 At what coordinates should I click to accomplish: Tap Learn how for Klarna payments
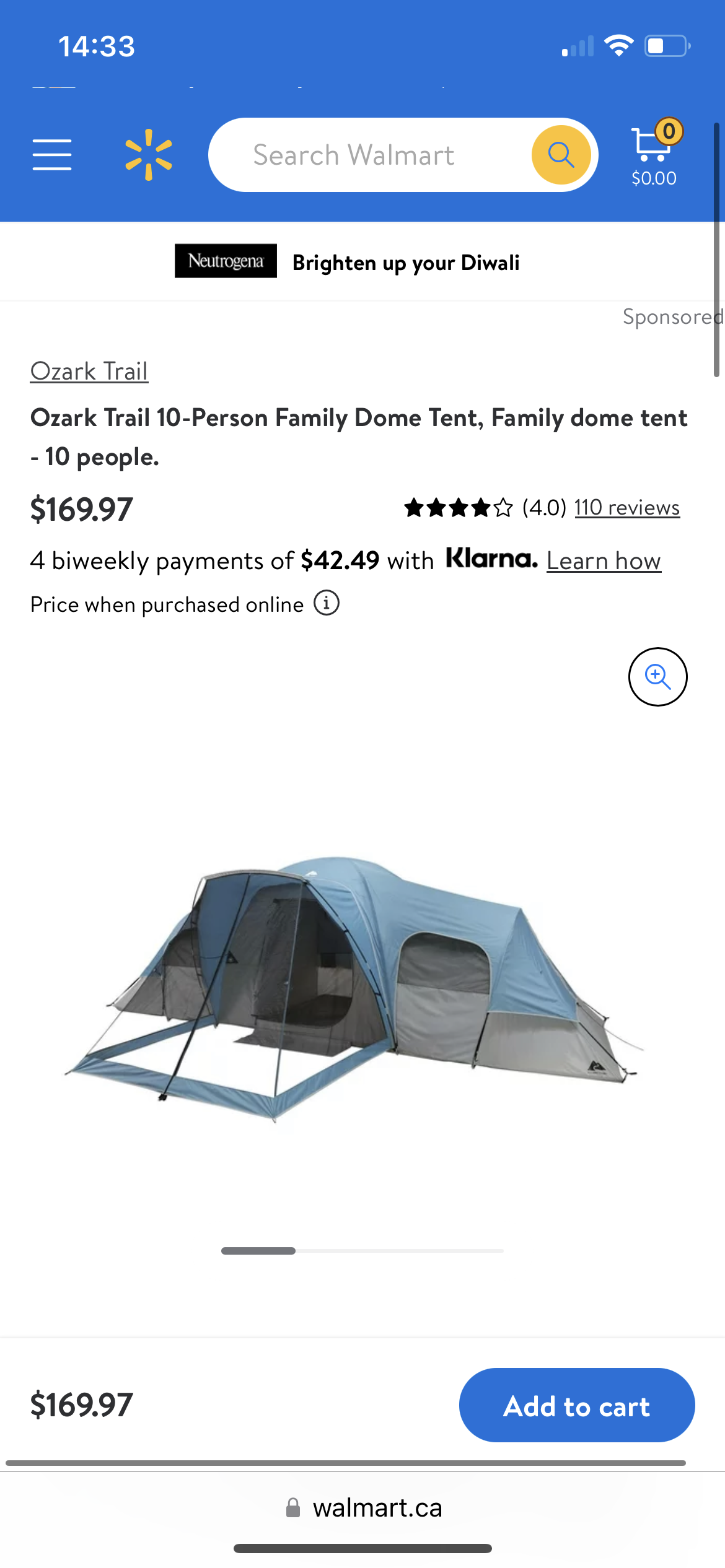(604, 560)
